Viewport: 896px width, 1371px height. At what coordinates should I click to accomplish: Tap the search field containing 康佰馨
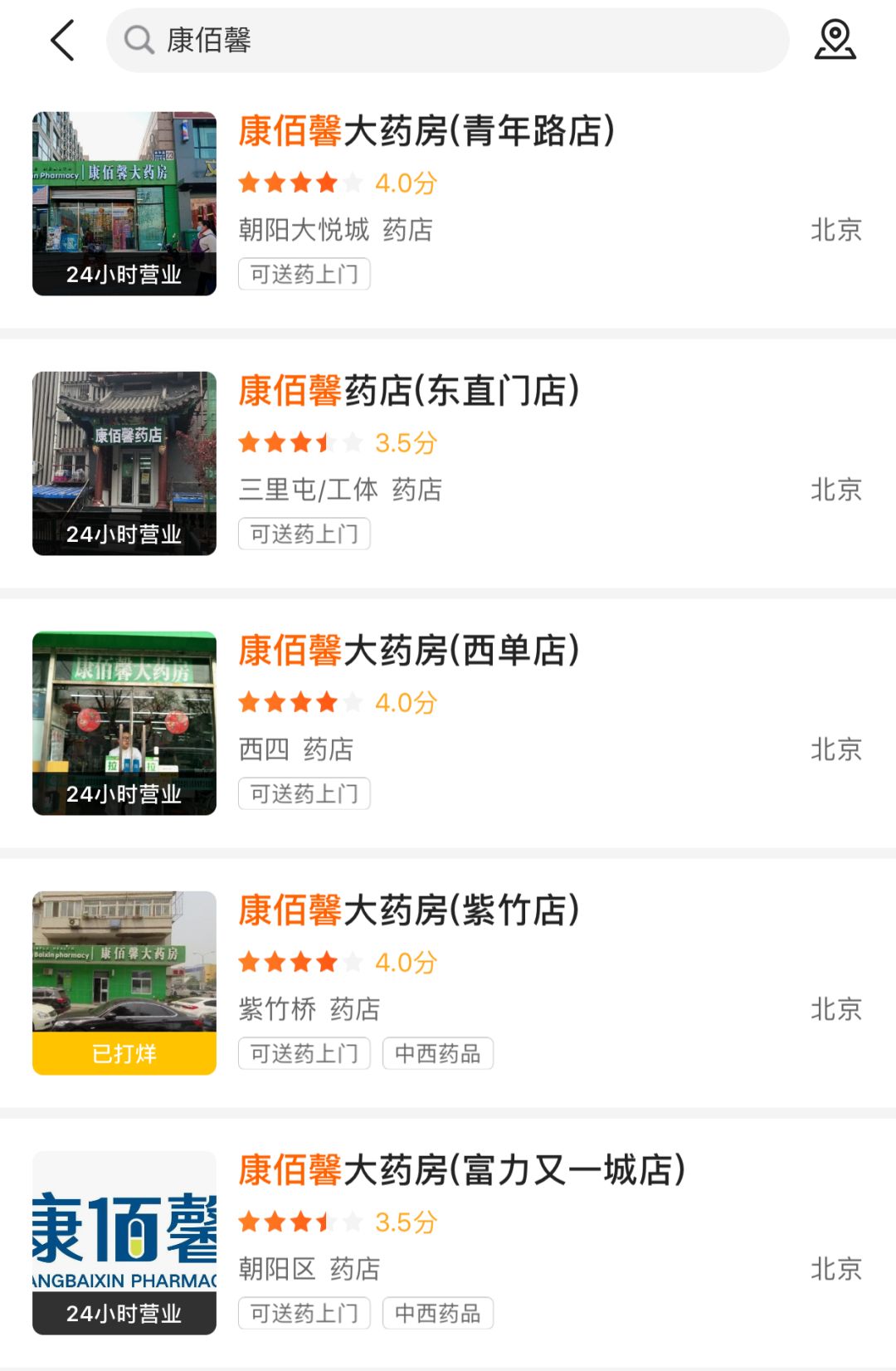448,40
